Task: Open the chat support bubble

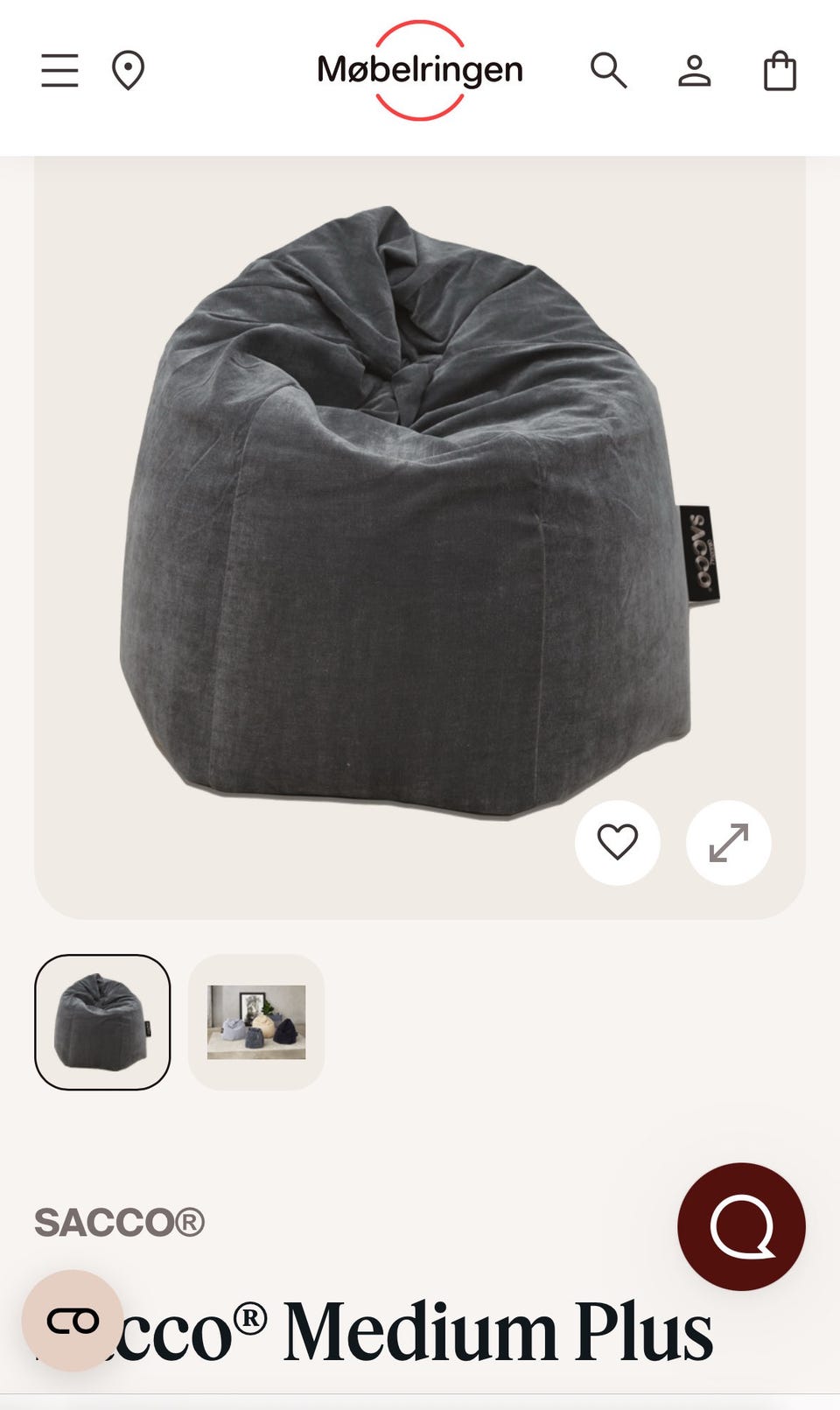Action: [x=741, y=1226]
